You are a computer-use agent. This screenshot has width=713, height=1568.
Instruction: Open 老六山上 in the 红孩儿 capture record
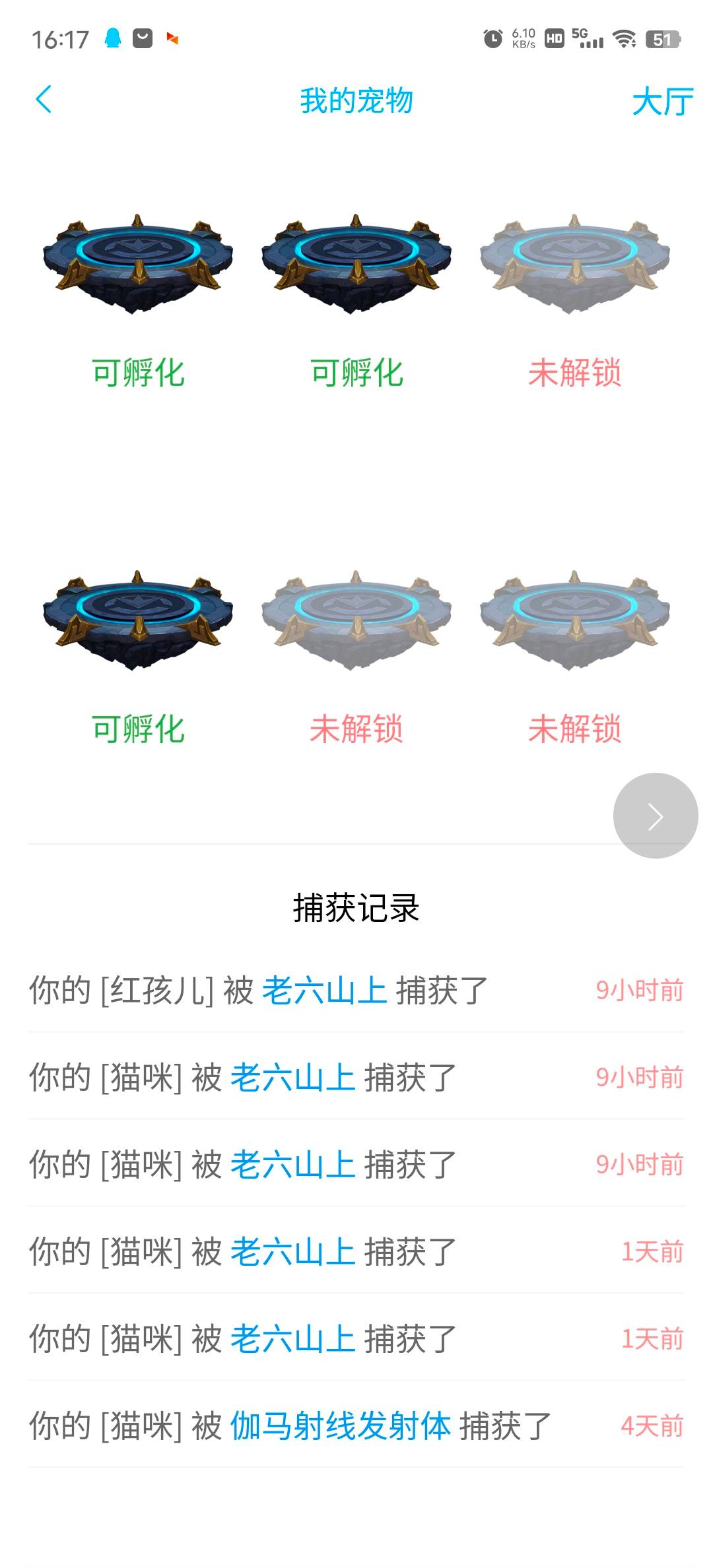point(324,991)
